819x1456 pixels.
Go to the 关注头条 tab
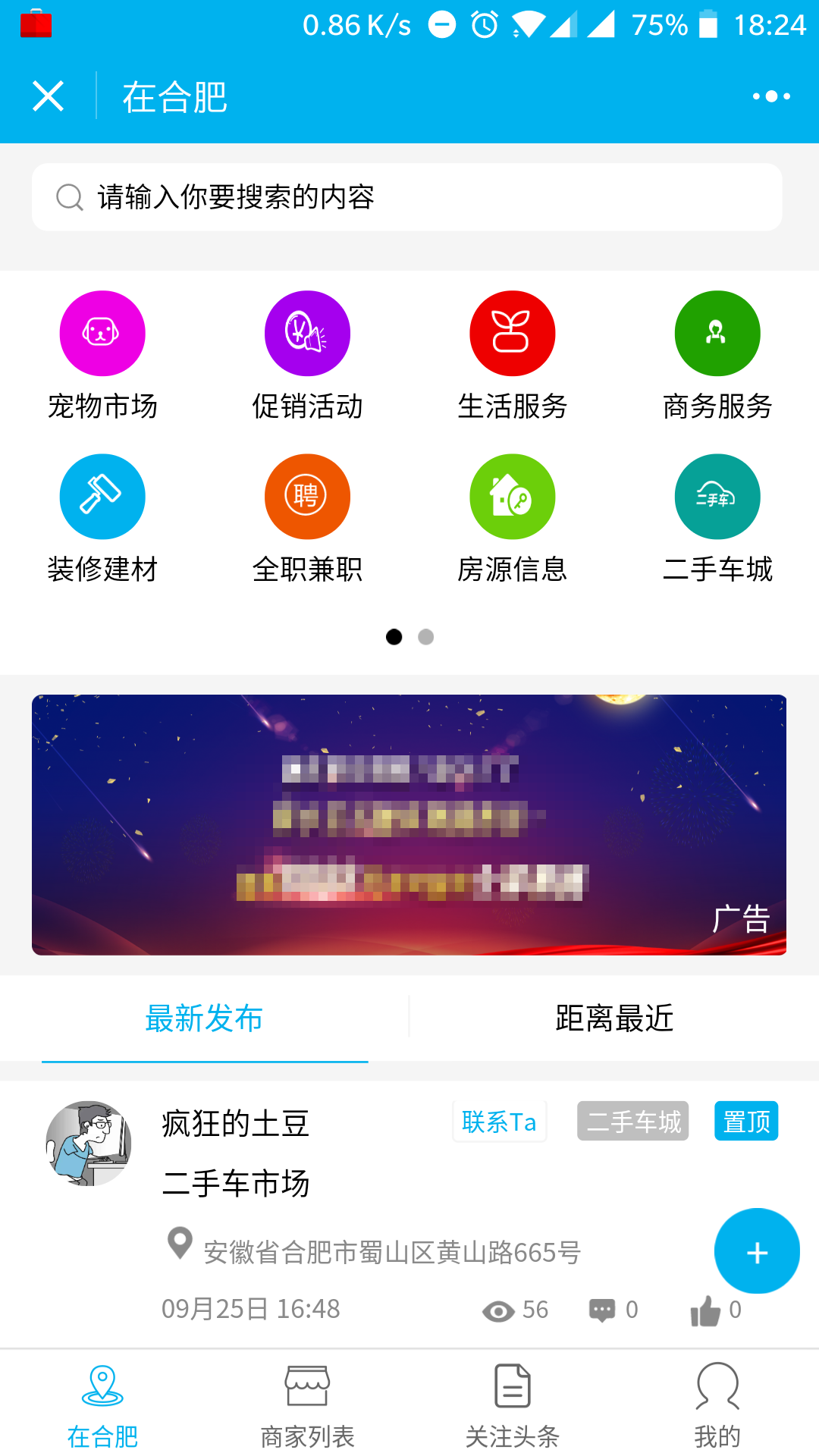point(513,1405)
